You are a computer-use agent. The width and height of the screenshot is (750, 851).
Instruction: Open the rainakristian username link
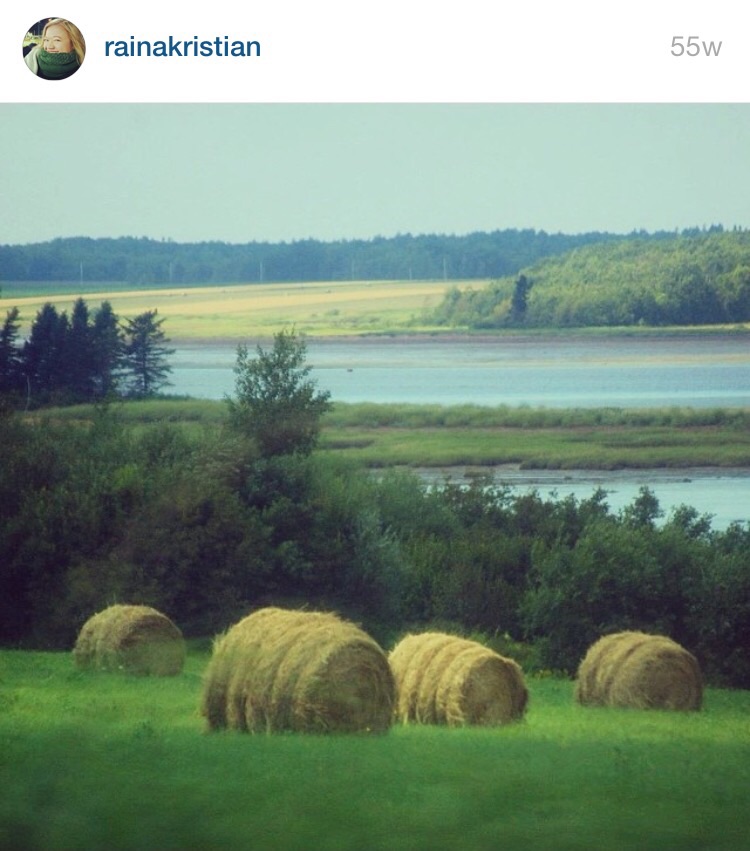(182, 47)
